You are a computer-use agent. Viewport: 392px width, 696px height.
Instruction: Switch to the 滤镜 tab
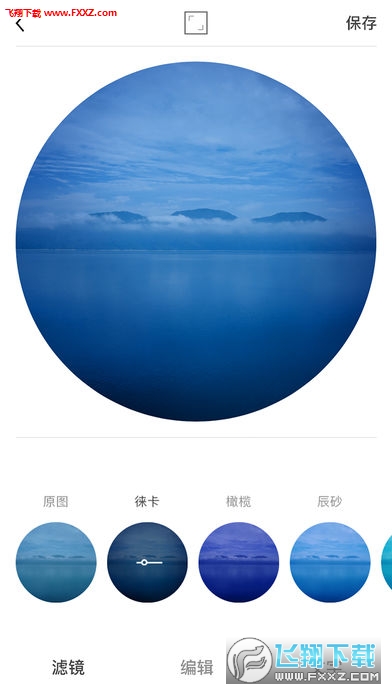point(68,667)
